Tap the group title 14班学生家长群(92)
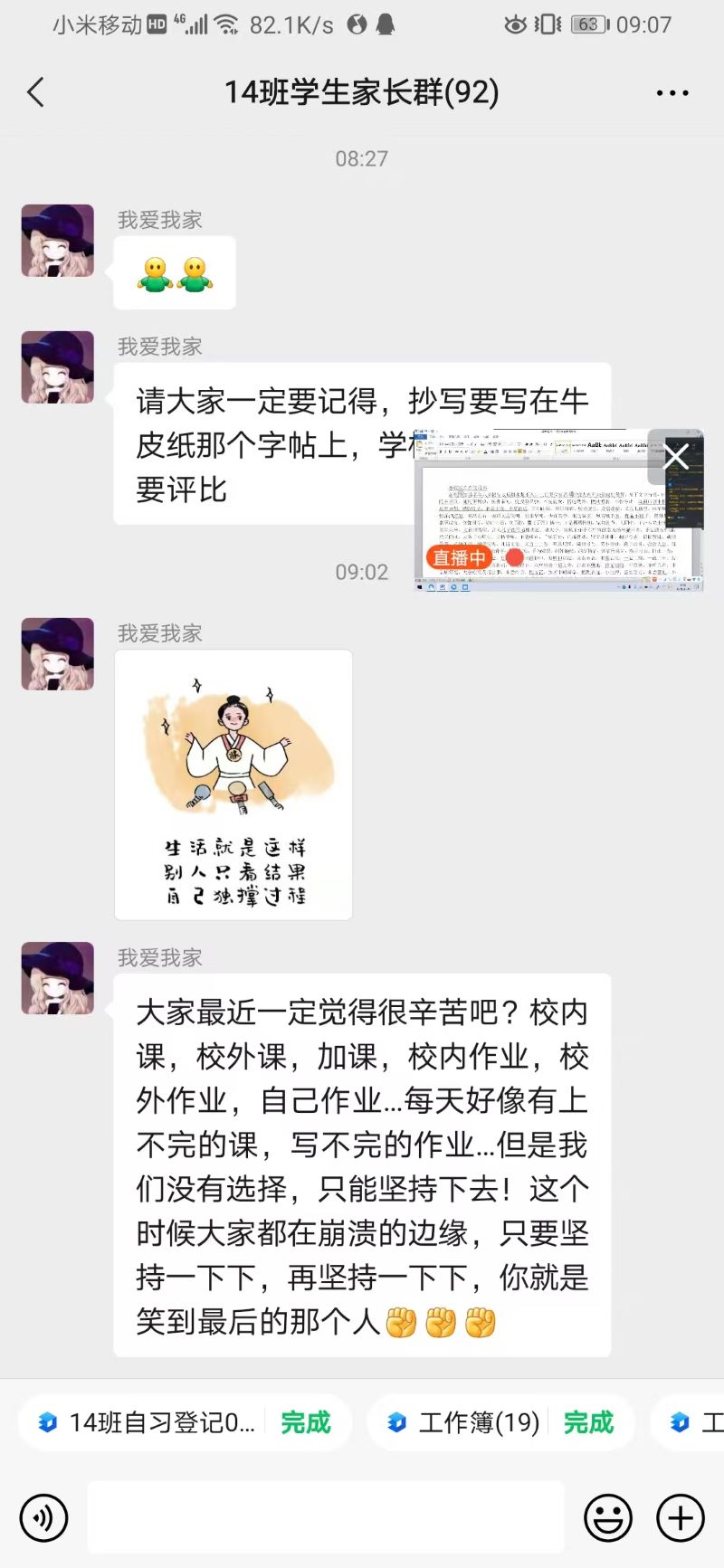This screenshot has width=724, height=1568. point(361,91)
